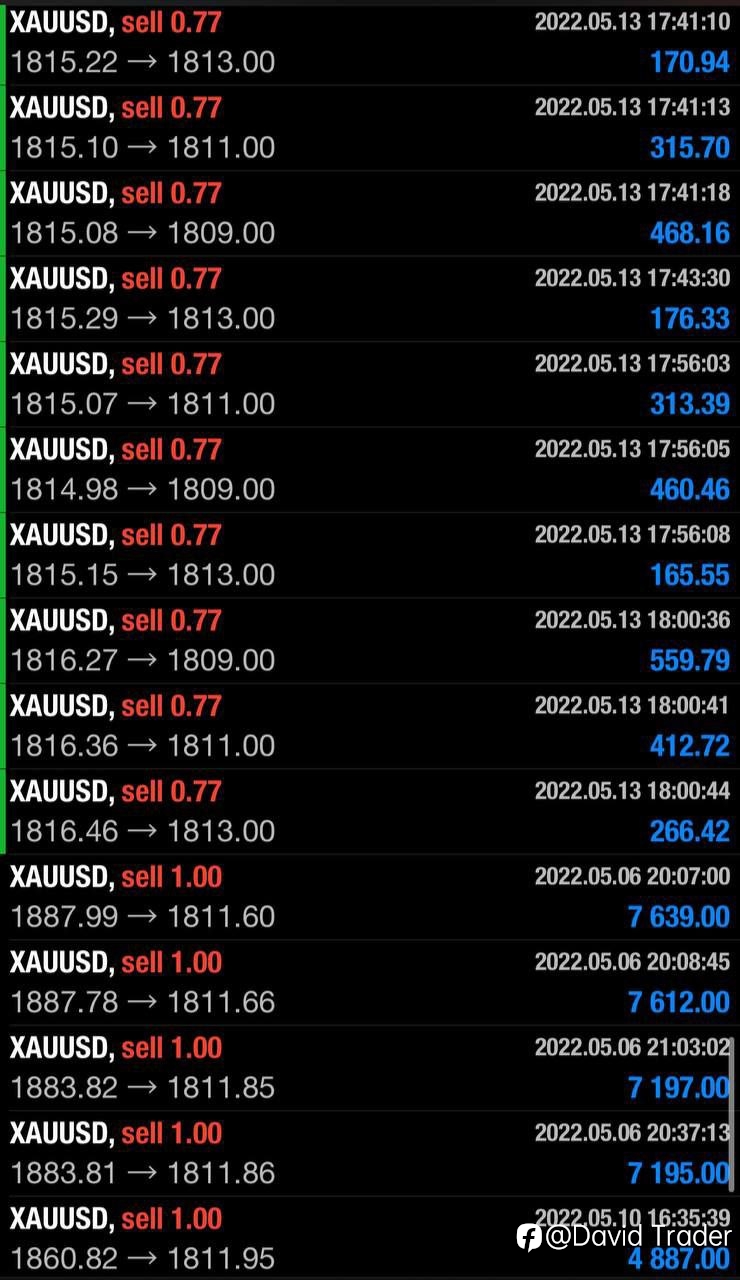
Task: View the trade 1860.82 → 1811.95
Action: click(370, 1238)
